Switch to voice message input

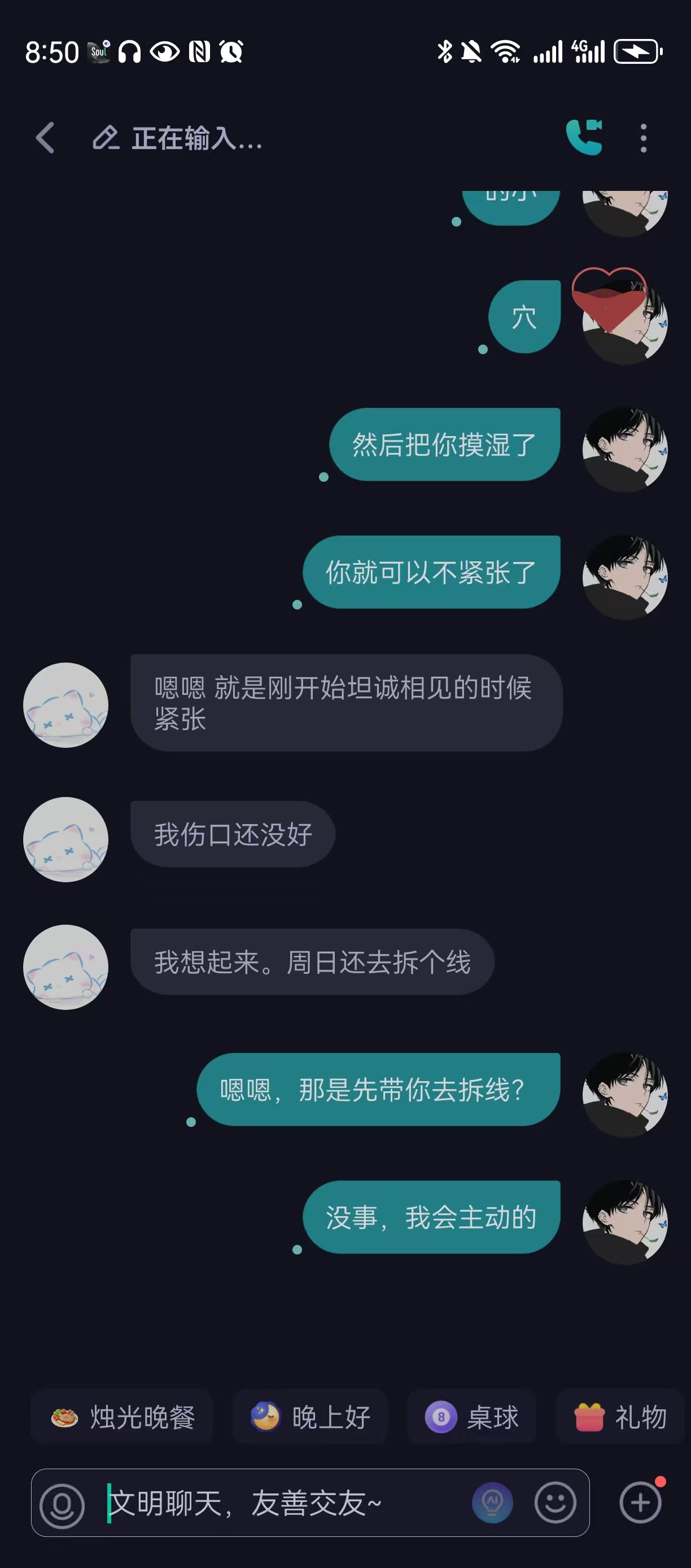click(62, 1505)
